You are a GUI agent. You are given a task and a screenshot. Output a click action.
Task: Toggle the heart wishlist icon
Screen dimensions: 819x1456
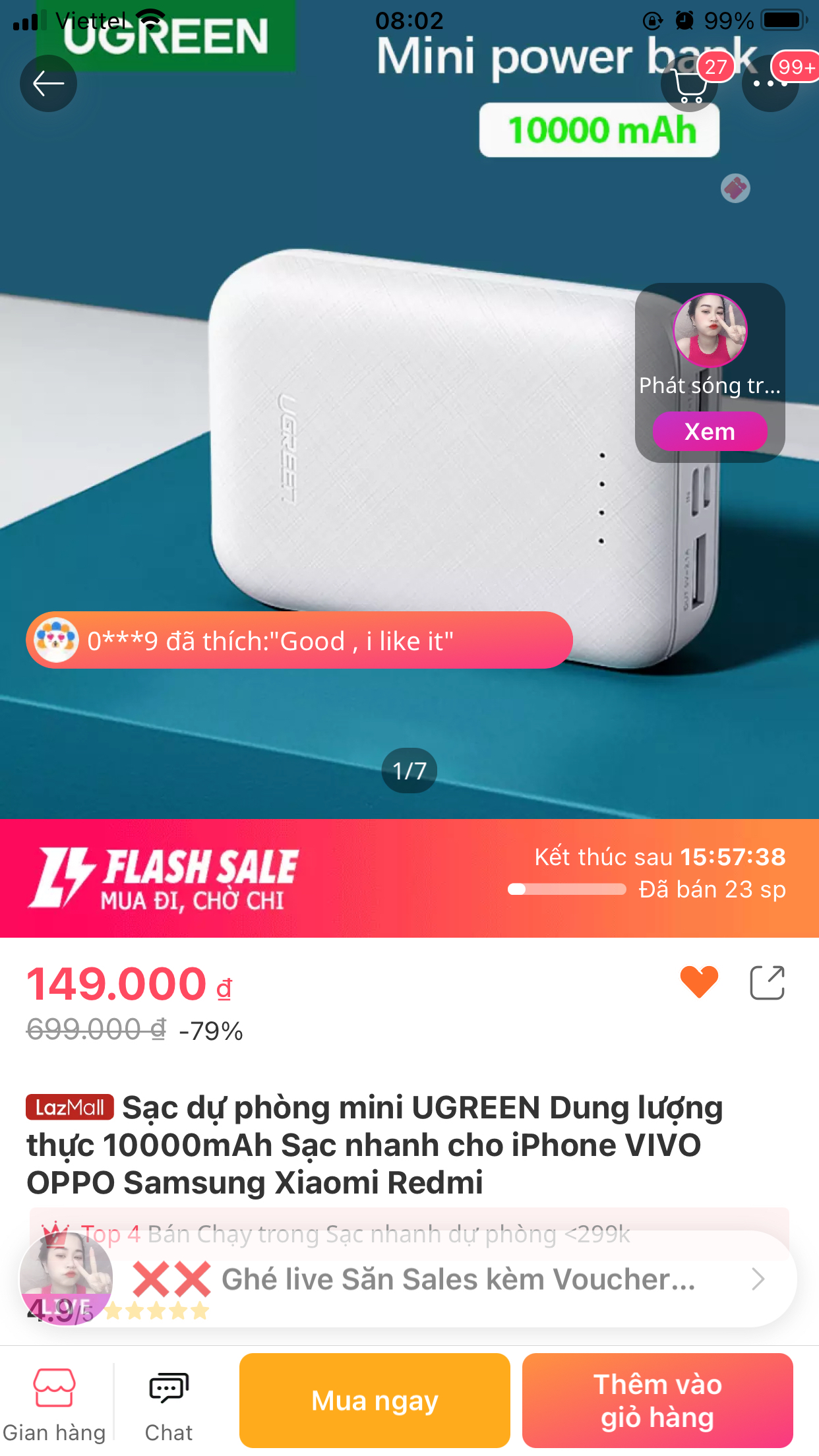699,982
